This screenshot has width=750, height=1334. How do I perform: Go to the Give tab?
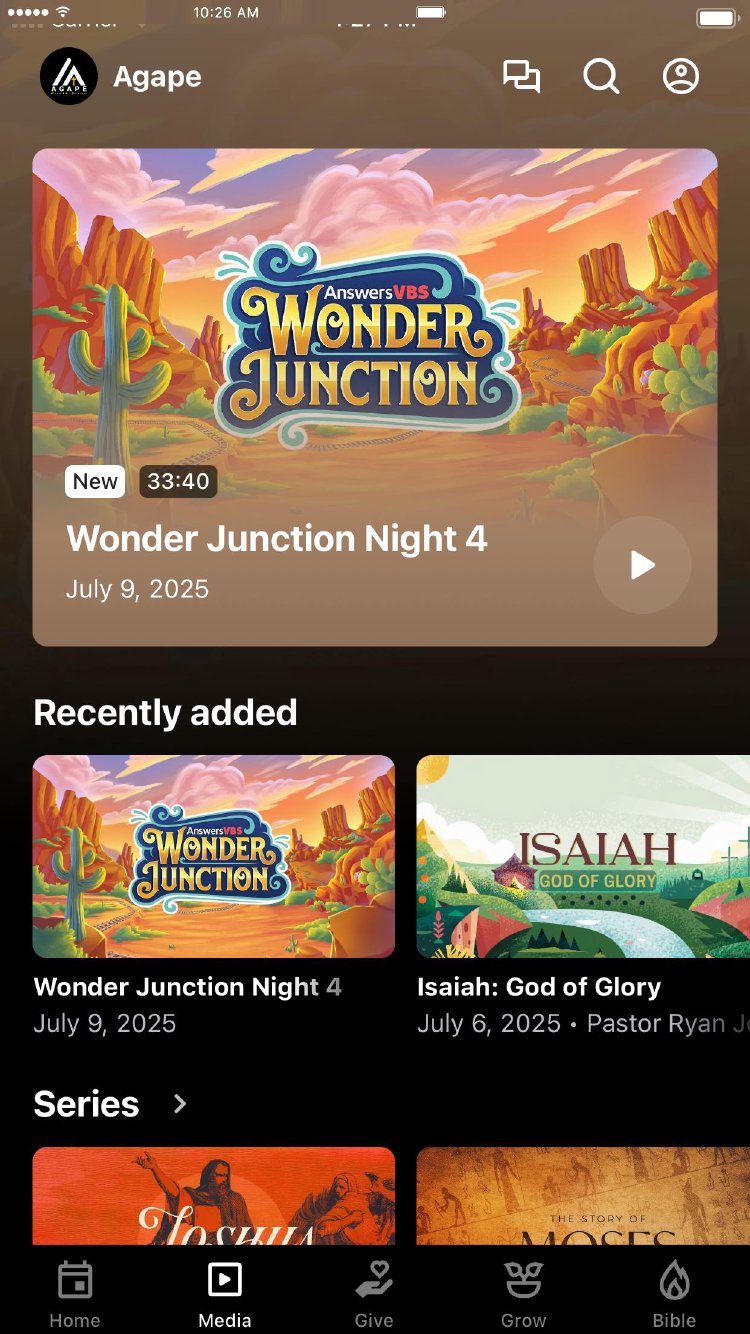[x=374, y=1294]
